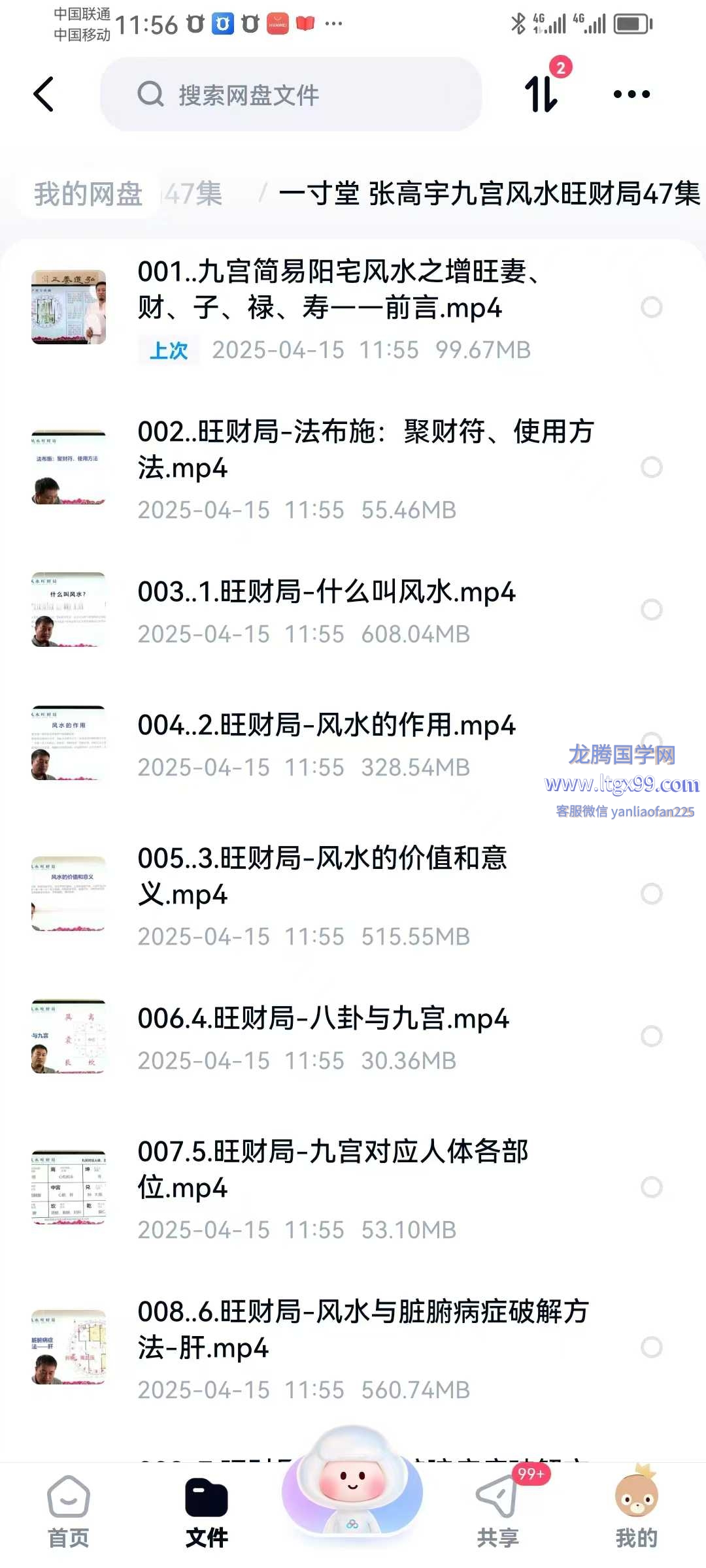706x1568 pixels.
Task: Select the checkbox for 007 九宫对应人体各部位
Action: tap(651, 1187)
